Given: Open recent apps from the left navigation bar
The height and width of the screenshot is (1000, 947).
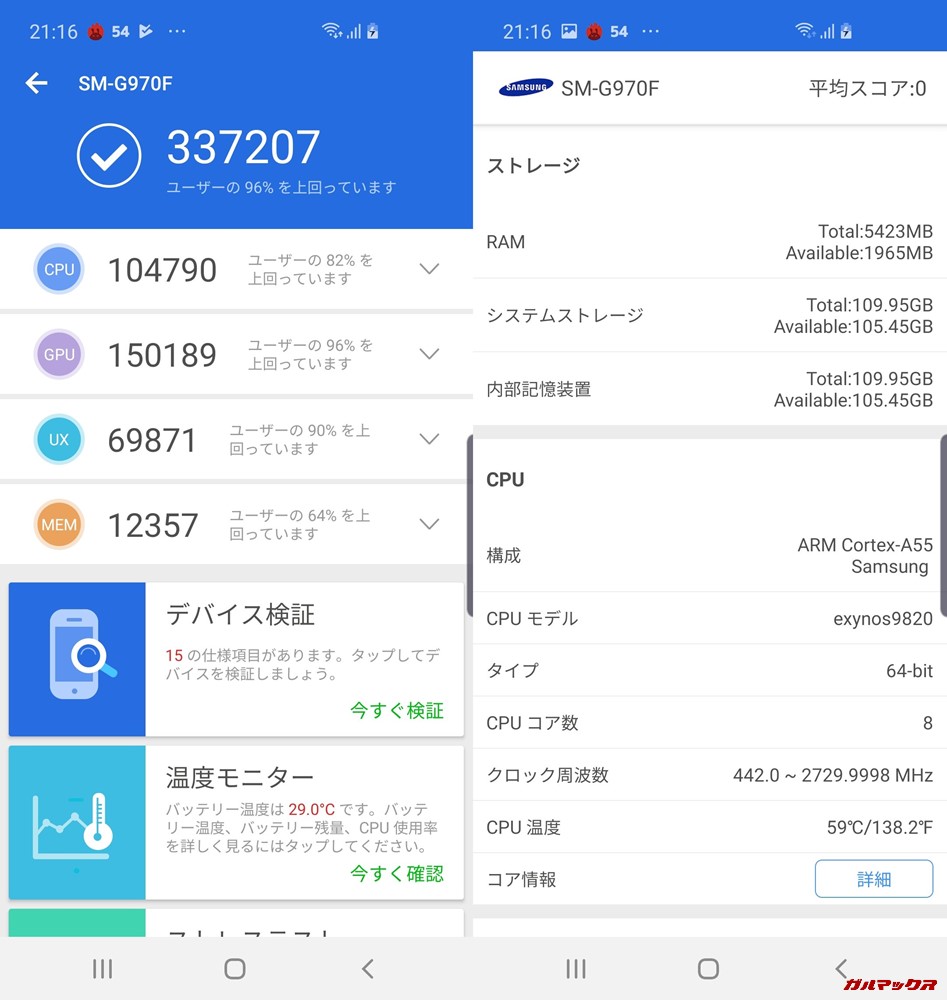Looking at the screenshot, I should pyautogui.click(x=102, y=968).
